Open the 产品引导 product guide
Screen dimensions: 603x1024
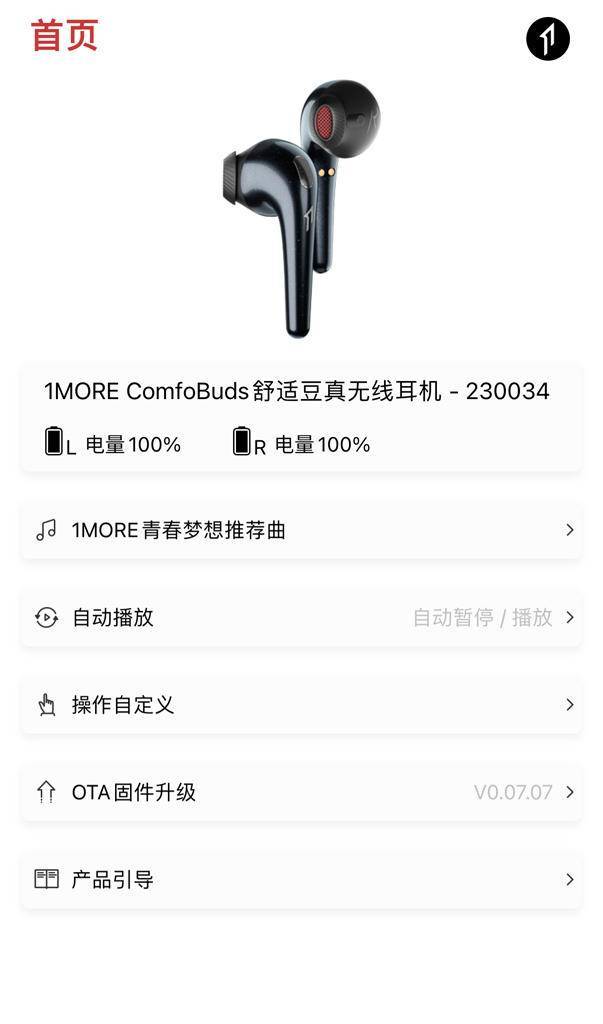[300, 880]
